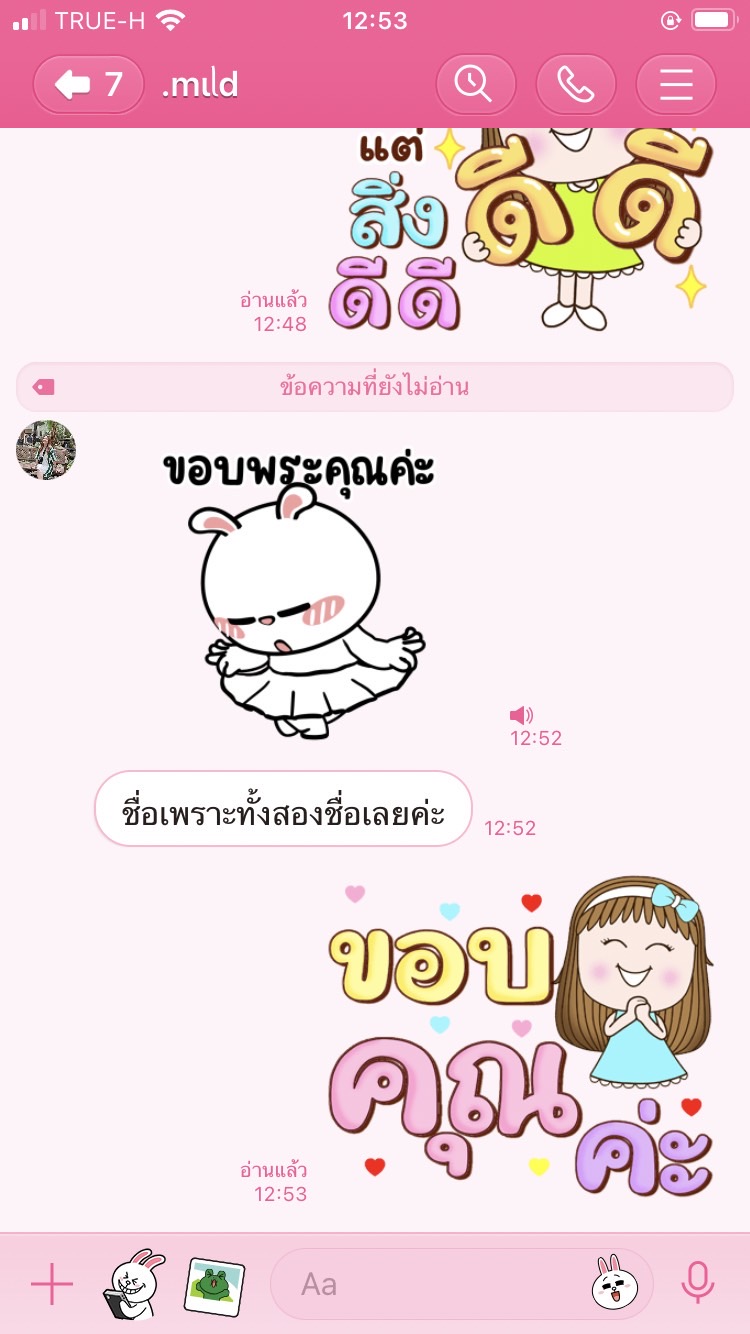Viewport: 750px width, 1334px height.
Task: Start a voice call with .mıld
Action: tap(575, 85)
